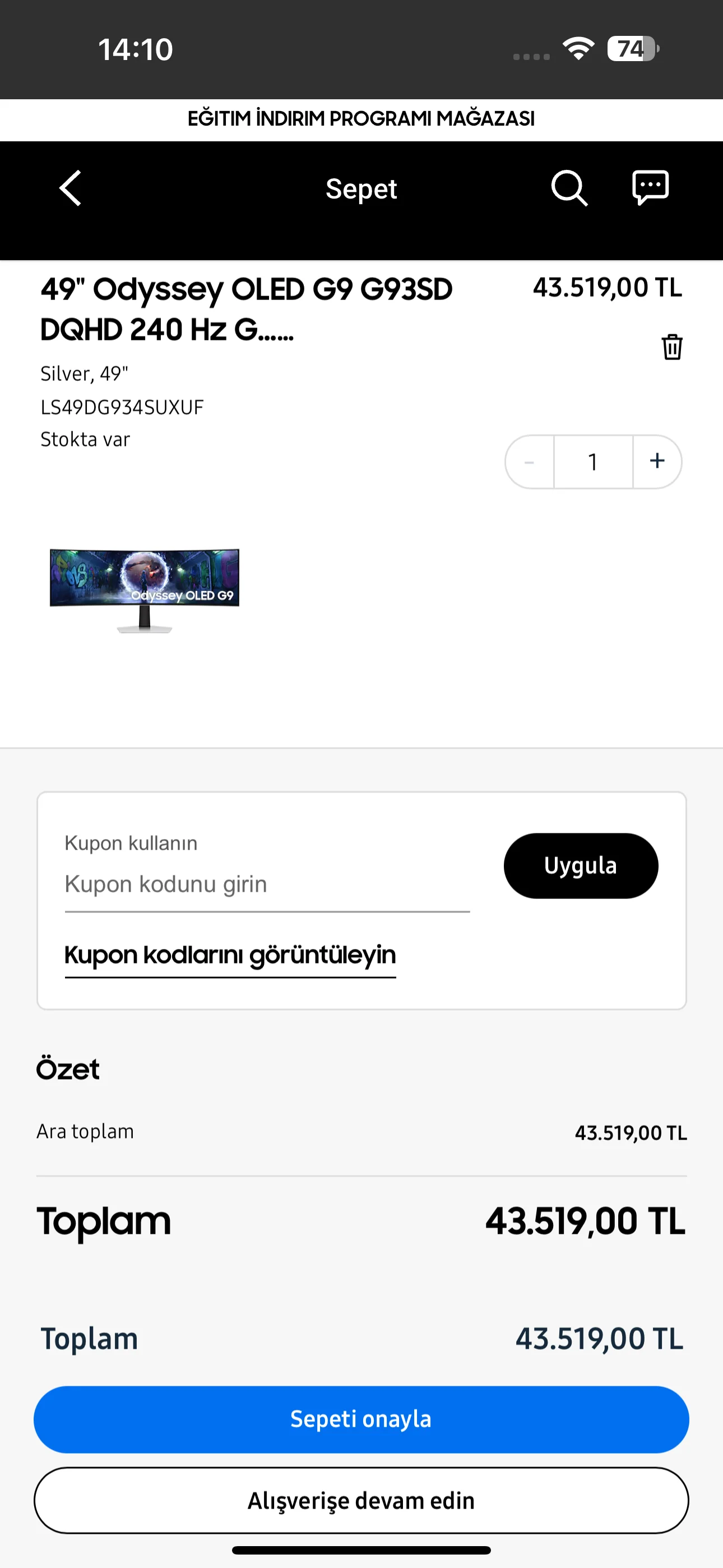Open the 49" Odyssey OLED G9 G93SD title
Screen dimensions: 723x1568
pos(246,309)
